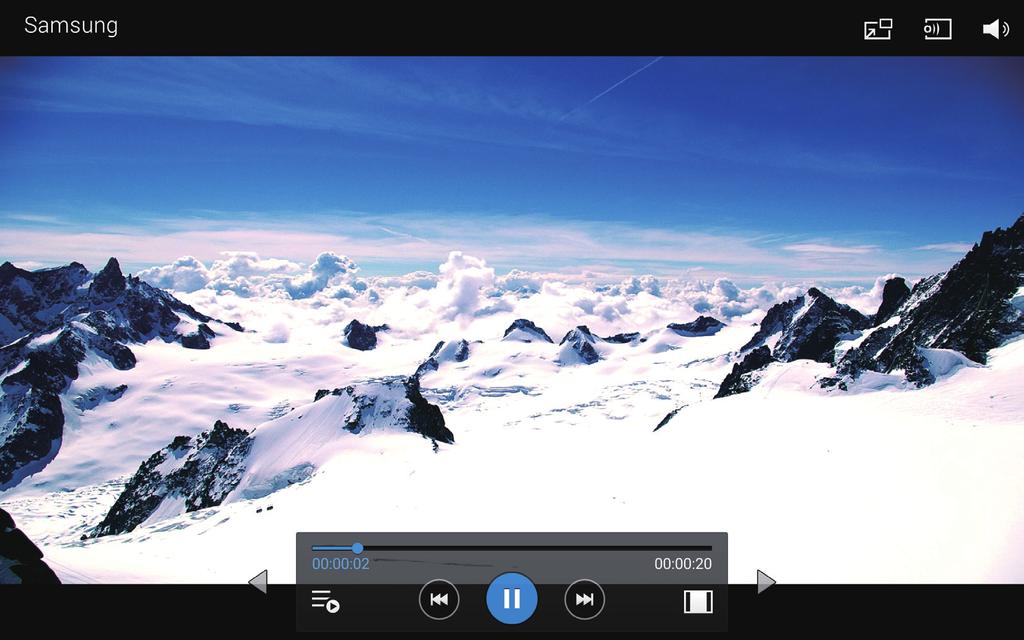
Task: Tap the right arrow beside the control panel
Action: (x=766, y=581)
